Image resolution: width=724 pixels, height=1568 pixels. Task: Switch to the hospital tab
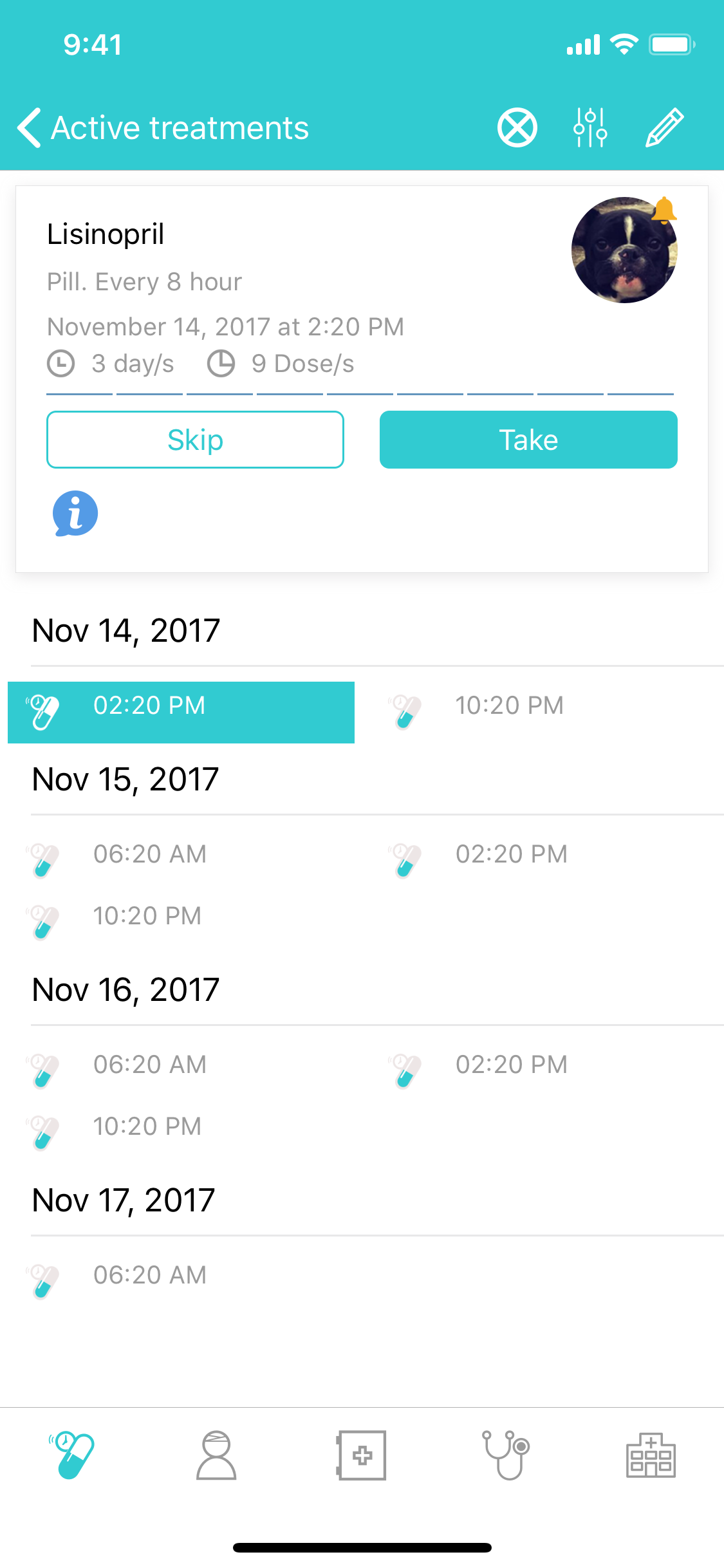click(651, 1455)
